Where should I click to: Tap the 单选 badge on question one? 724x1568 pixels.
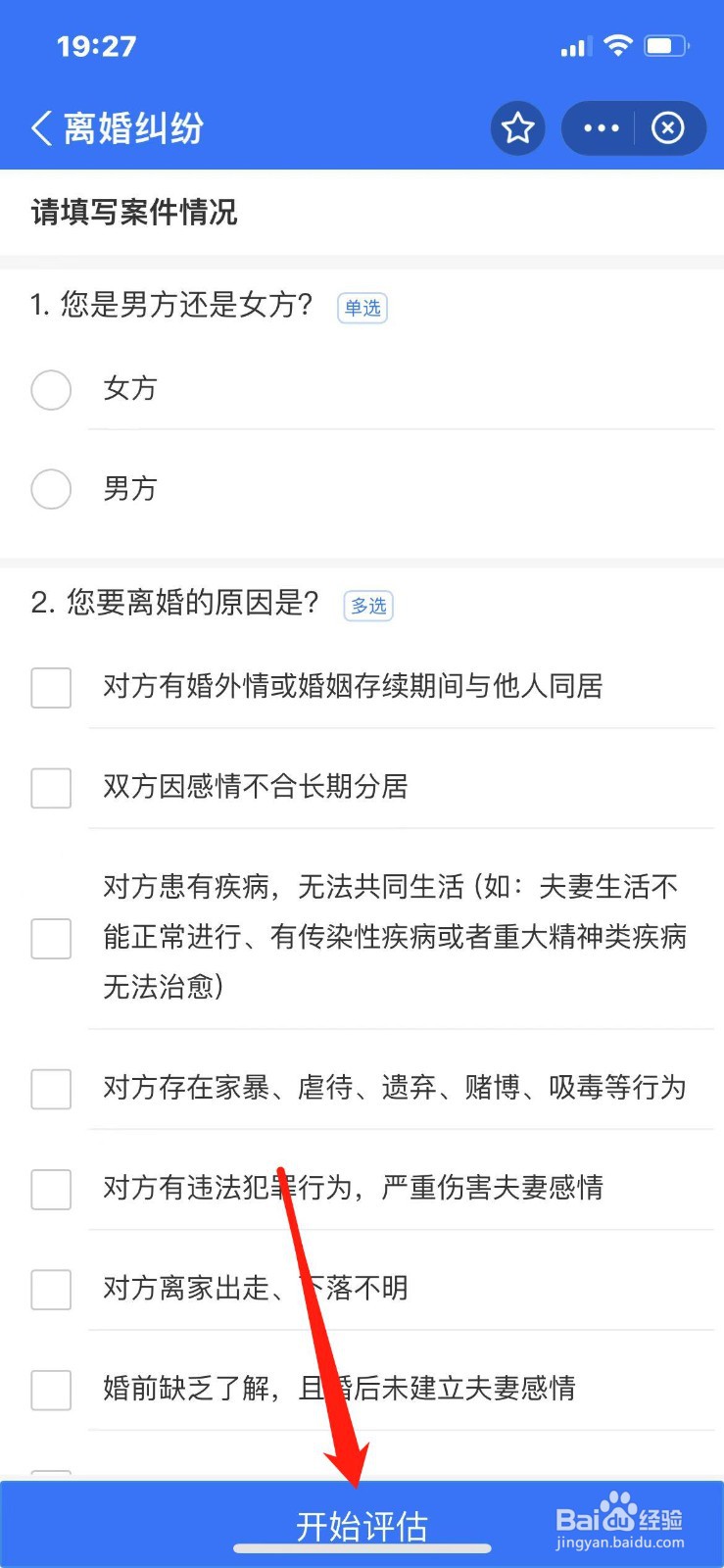coord(362,308)
